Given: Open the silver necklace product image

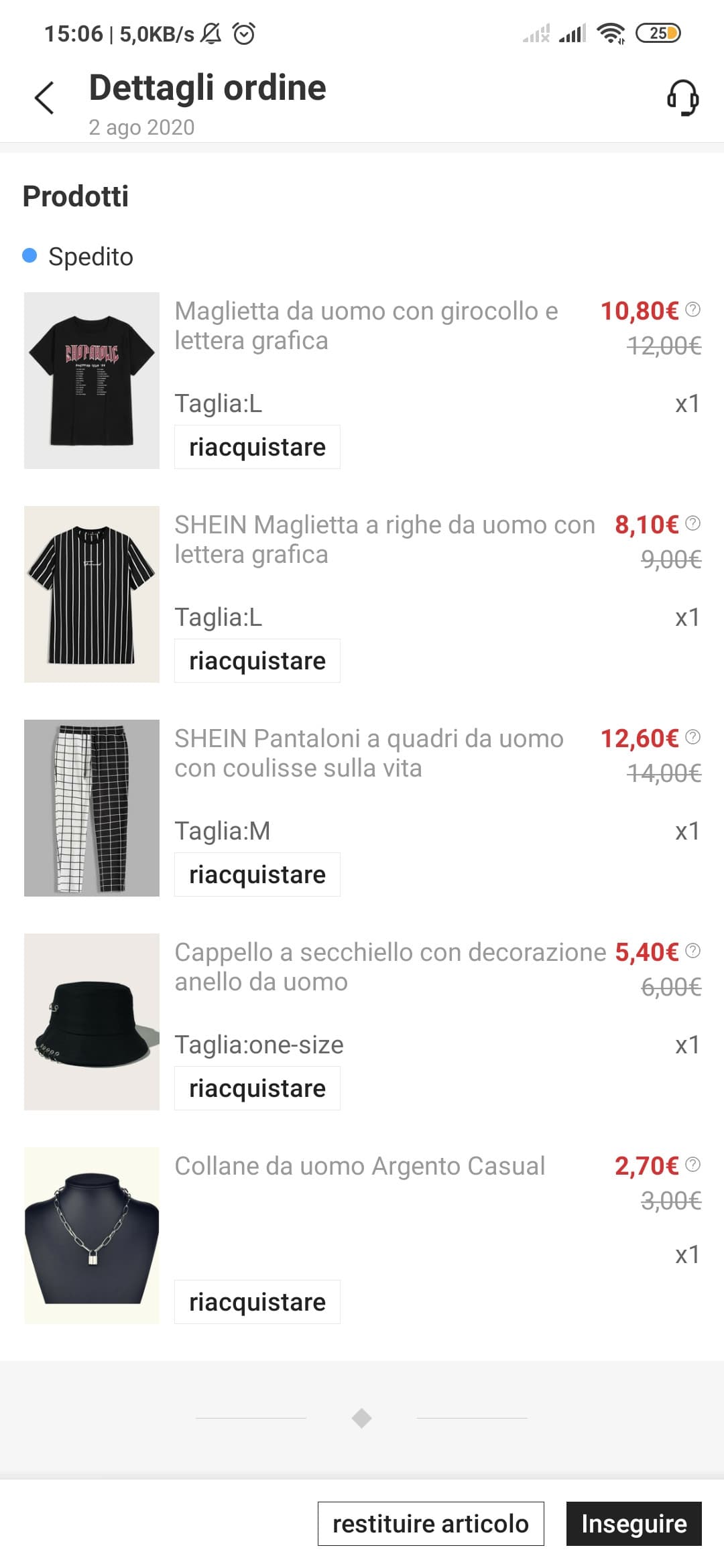Looking at the screenshot, I should [92, 1236].
